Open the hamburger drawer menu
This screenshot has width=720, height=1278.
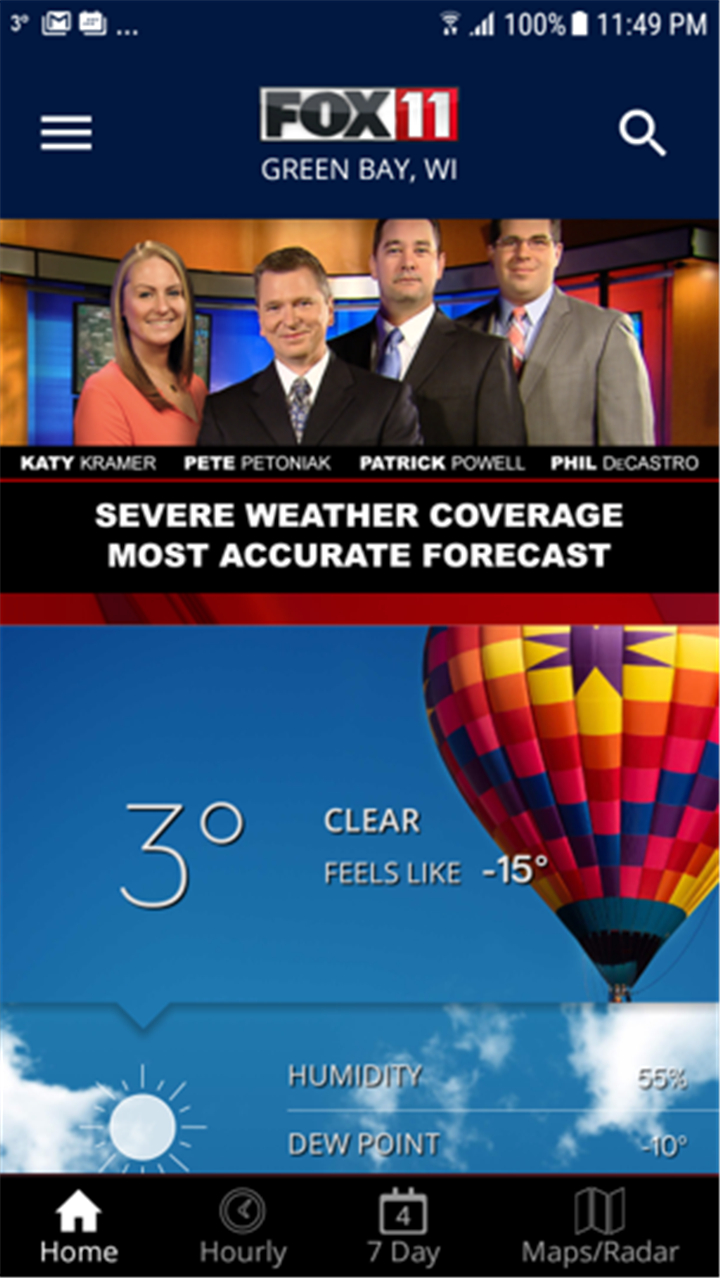point(66,133)
